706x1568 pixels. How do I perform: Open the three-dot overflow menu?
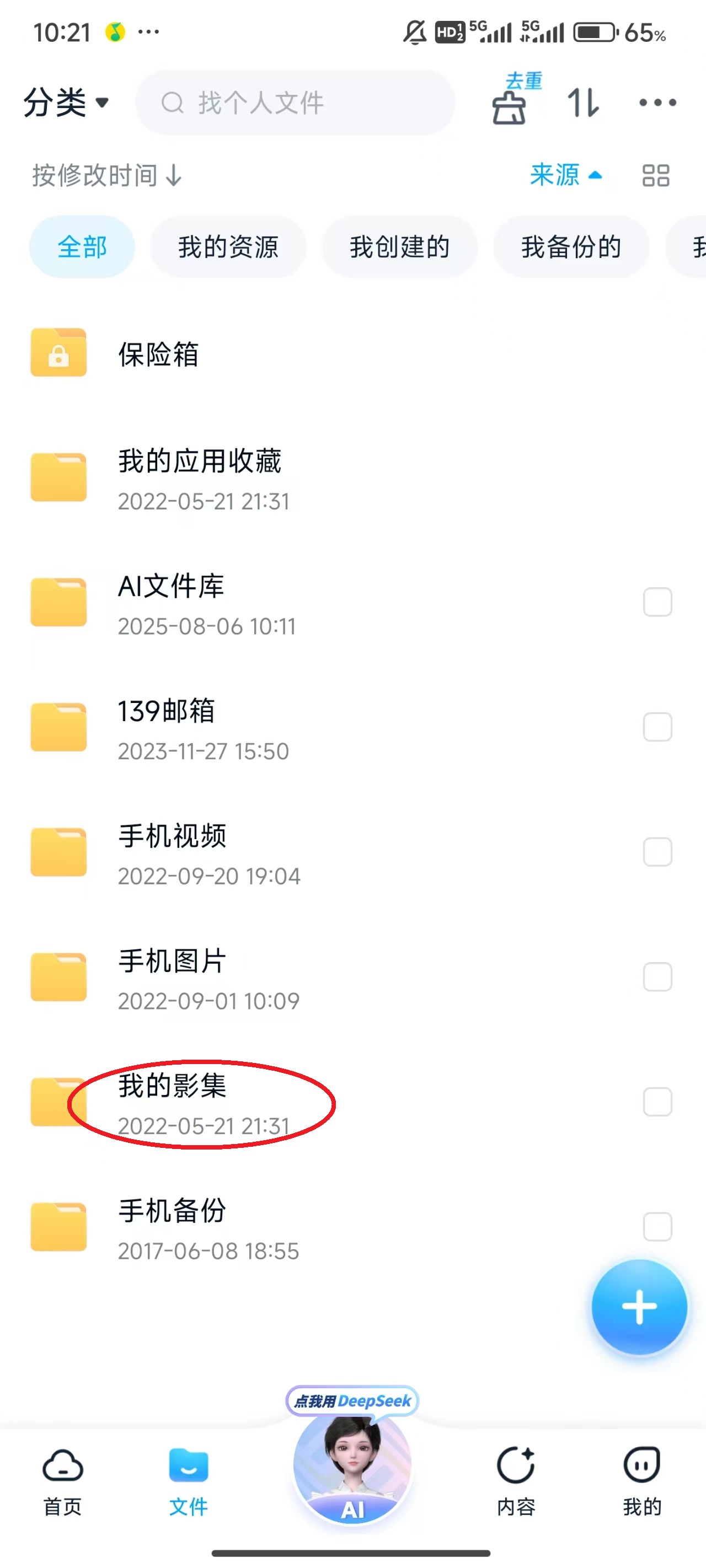(x=657, y=102)
